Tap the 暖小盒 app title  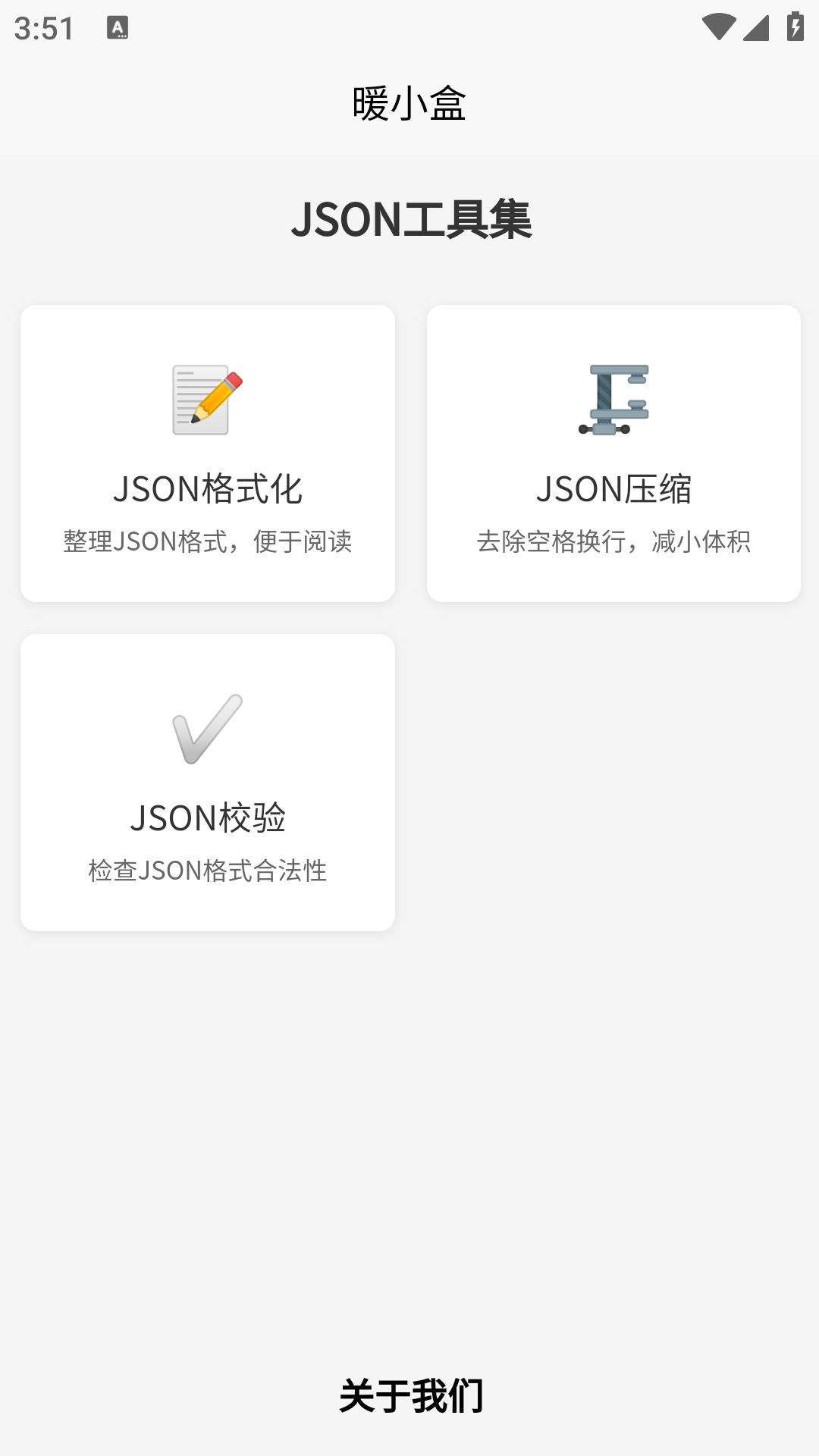[x=409, y=104]
